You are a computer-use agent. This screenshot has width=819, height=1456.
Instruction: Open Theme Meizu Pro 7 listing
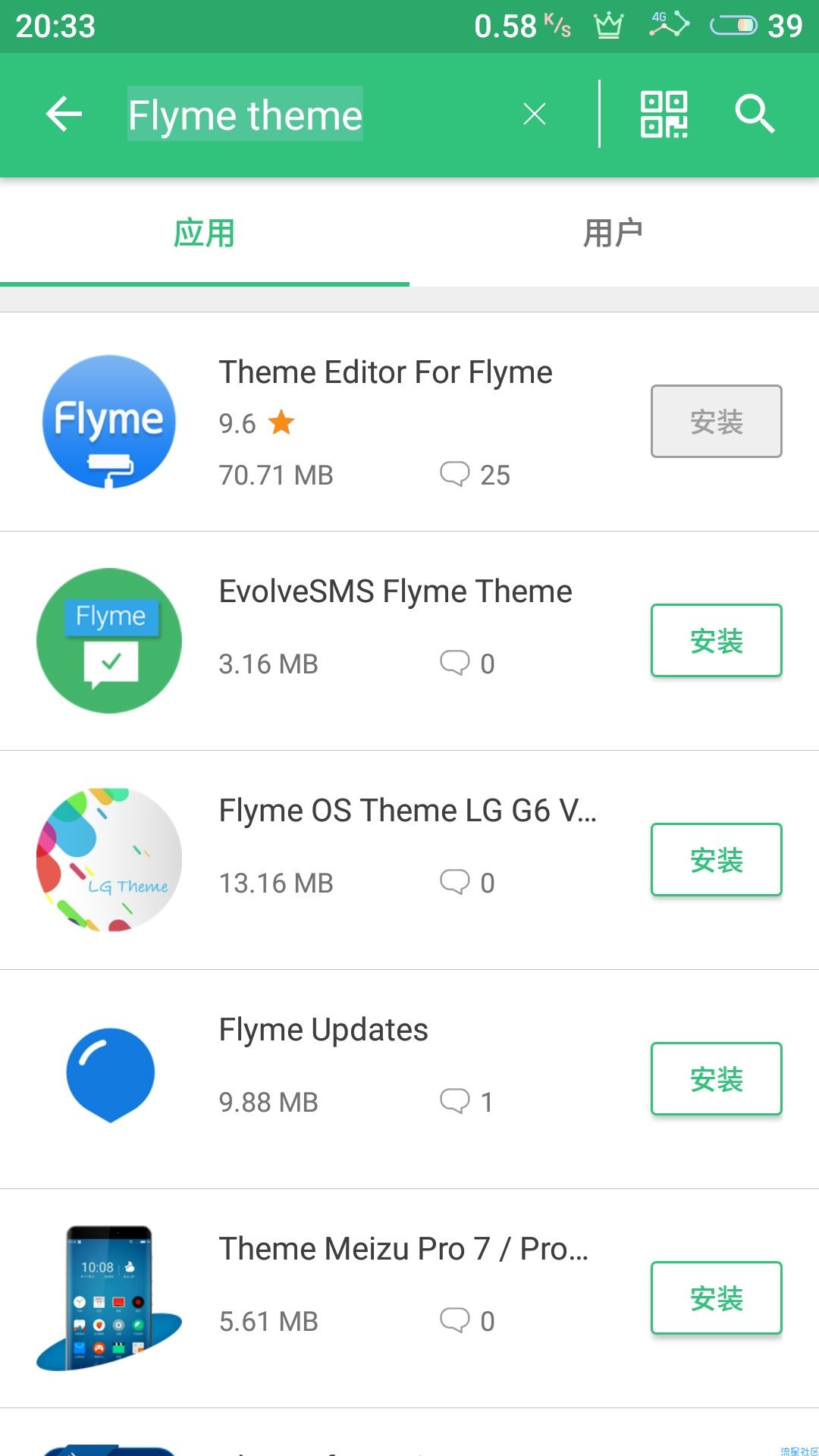coord(402,1249)
